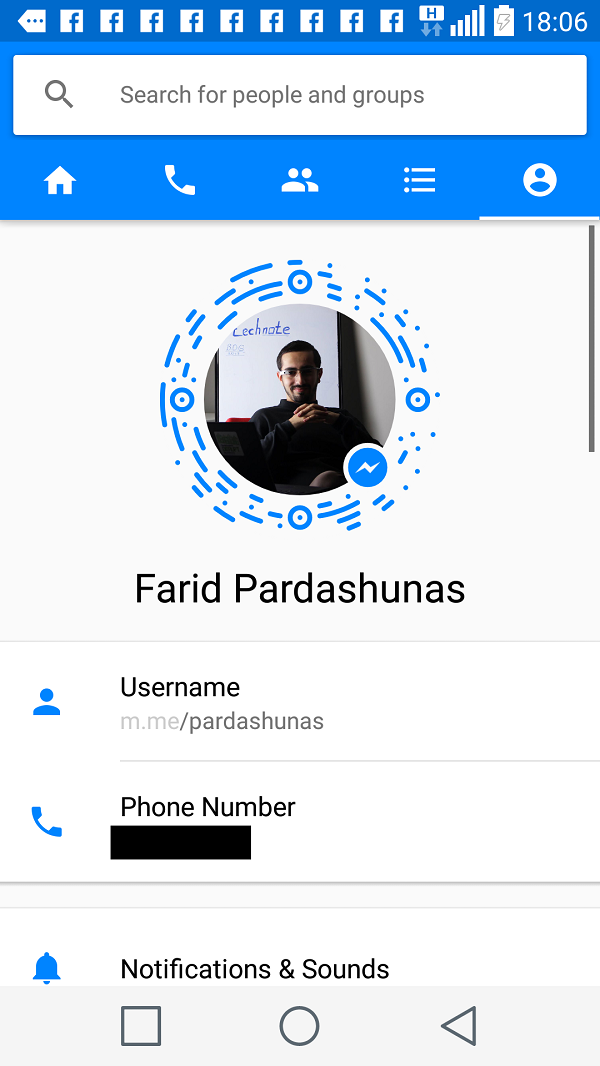Go back with the system back button
The image size is (600, 1066).
pos(459,1026)
